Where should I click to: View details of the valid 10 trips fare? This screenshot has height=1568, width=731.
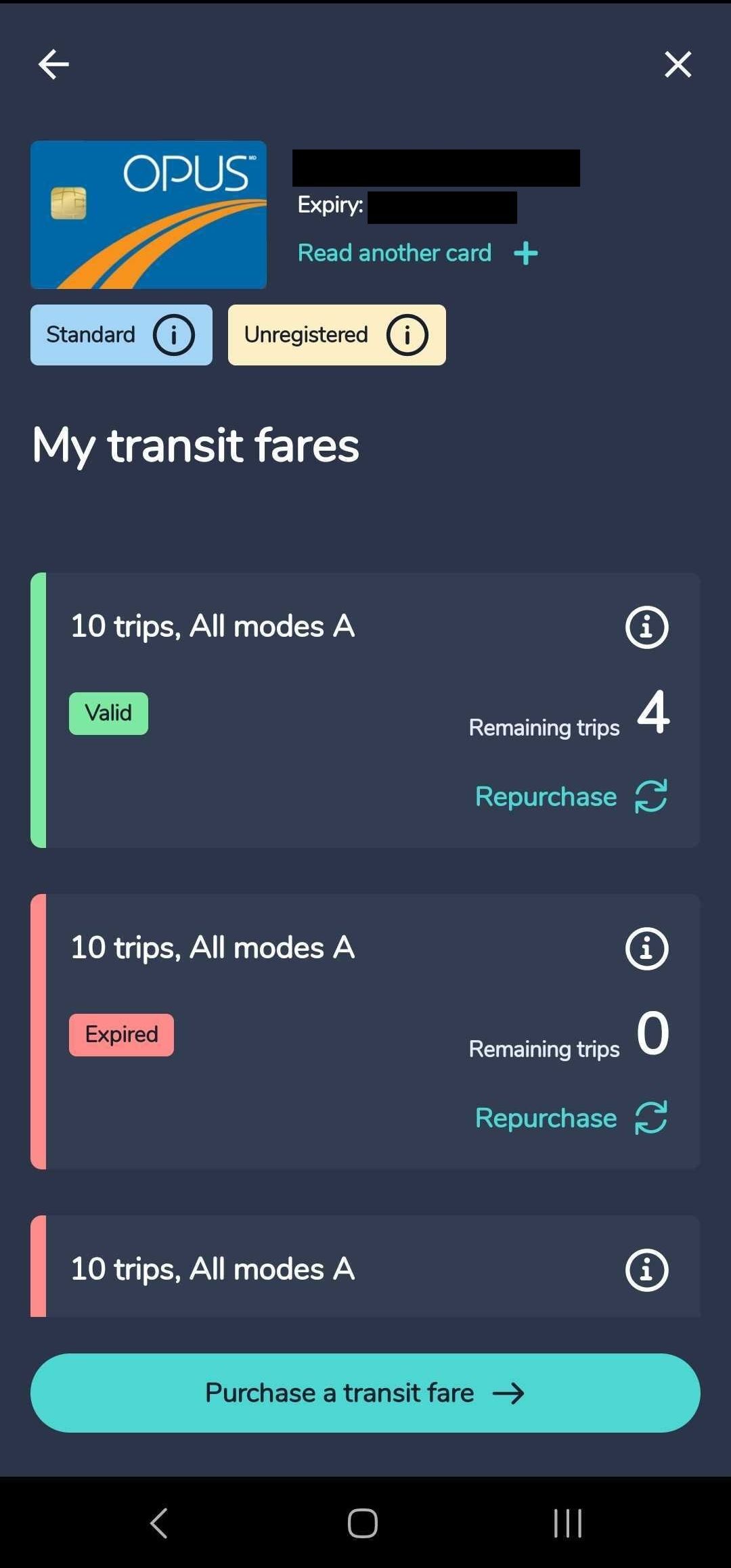pyautogui.click(x=646, y=626)
